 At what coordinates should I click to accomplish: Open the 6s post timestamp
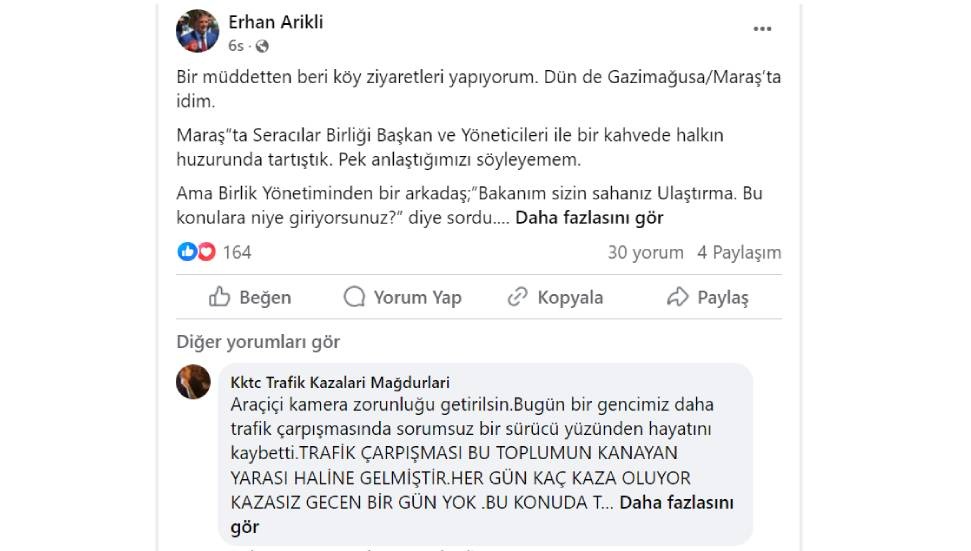pyautogui.click(x=235, y=45)
